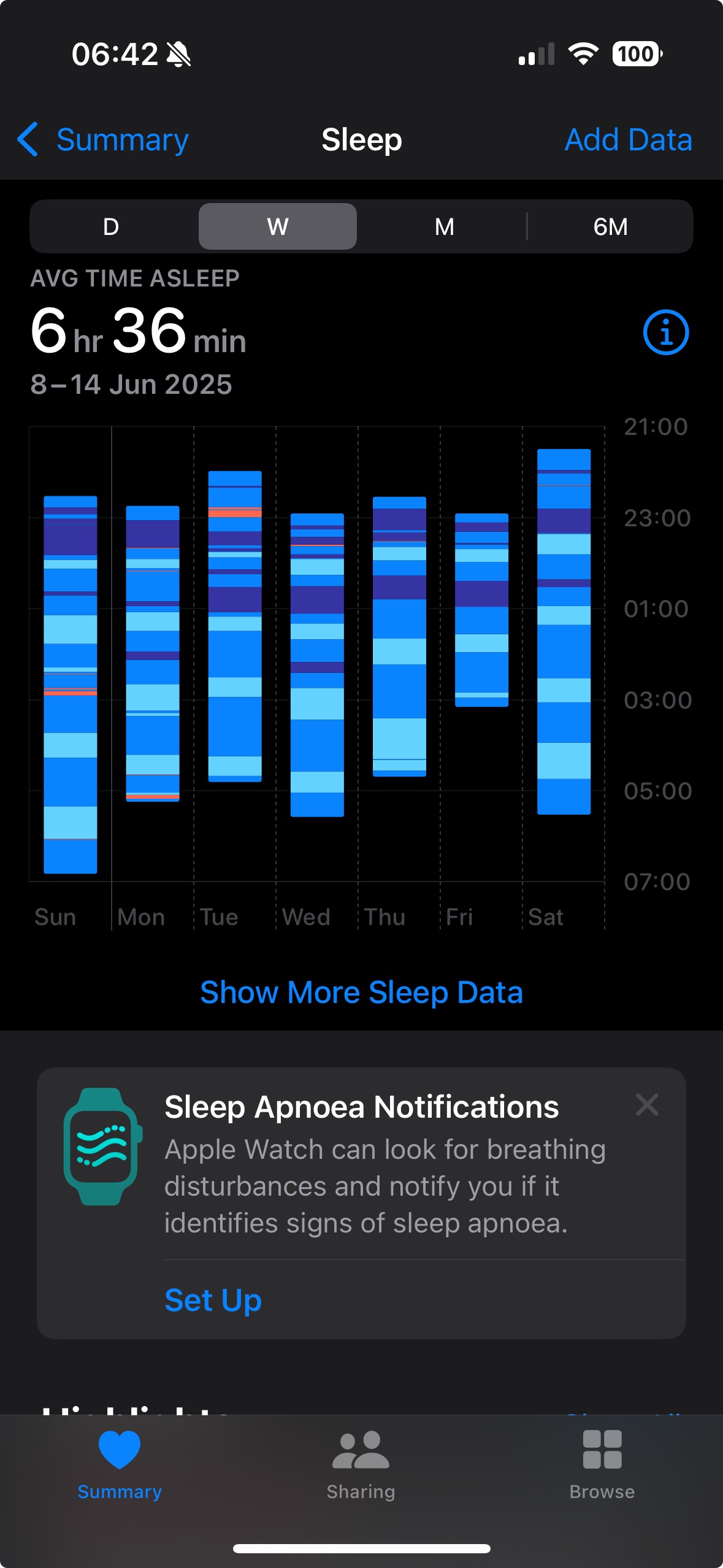Switch to the Sharing tab

pos(361,1466)
